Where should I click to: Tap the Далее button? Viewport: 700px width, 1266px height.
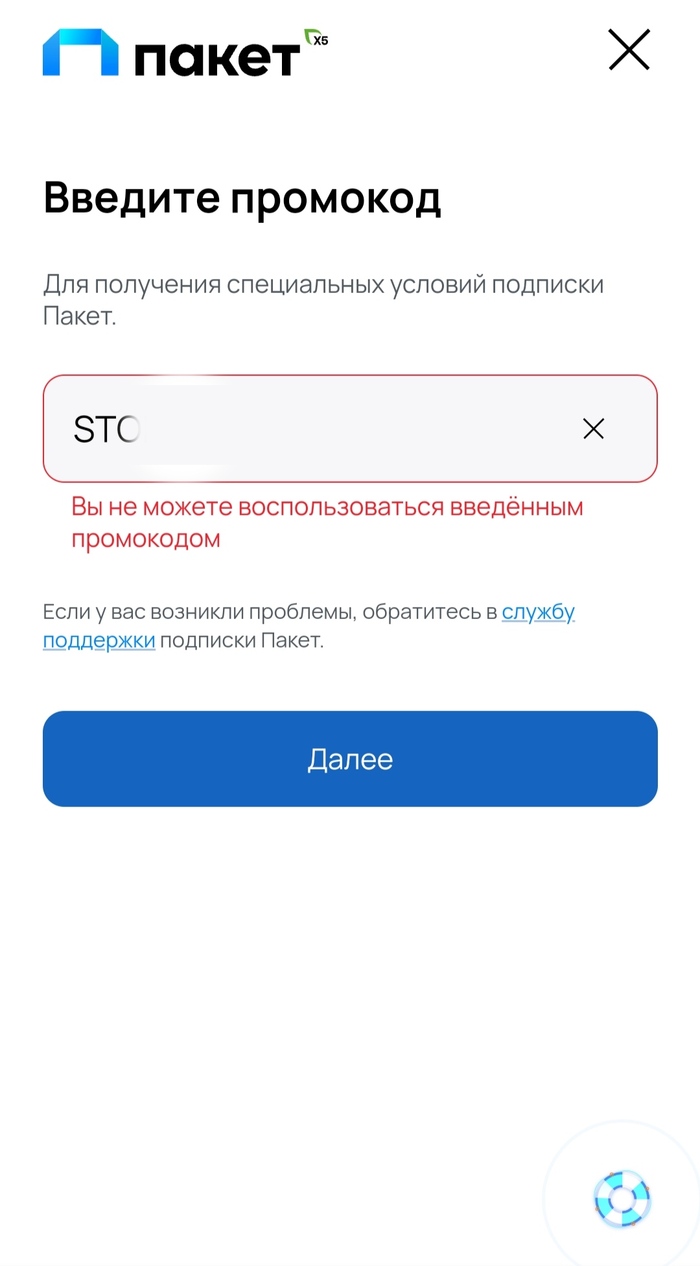coord(350,759)
